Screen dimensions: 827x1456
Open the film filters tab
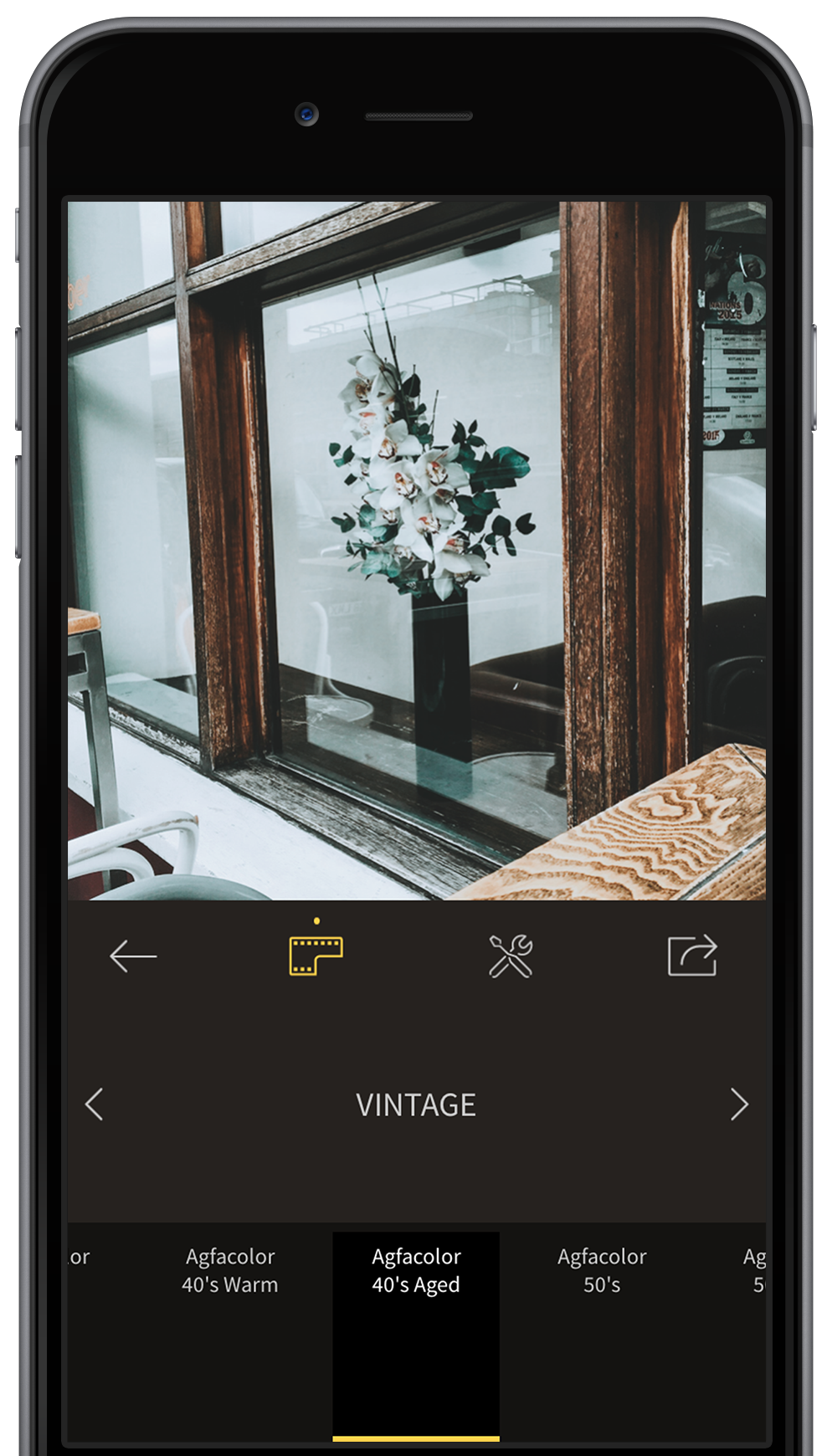click(316, 956)
